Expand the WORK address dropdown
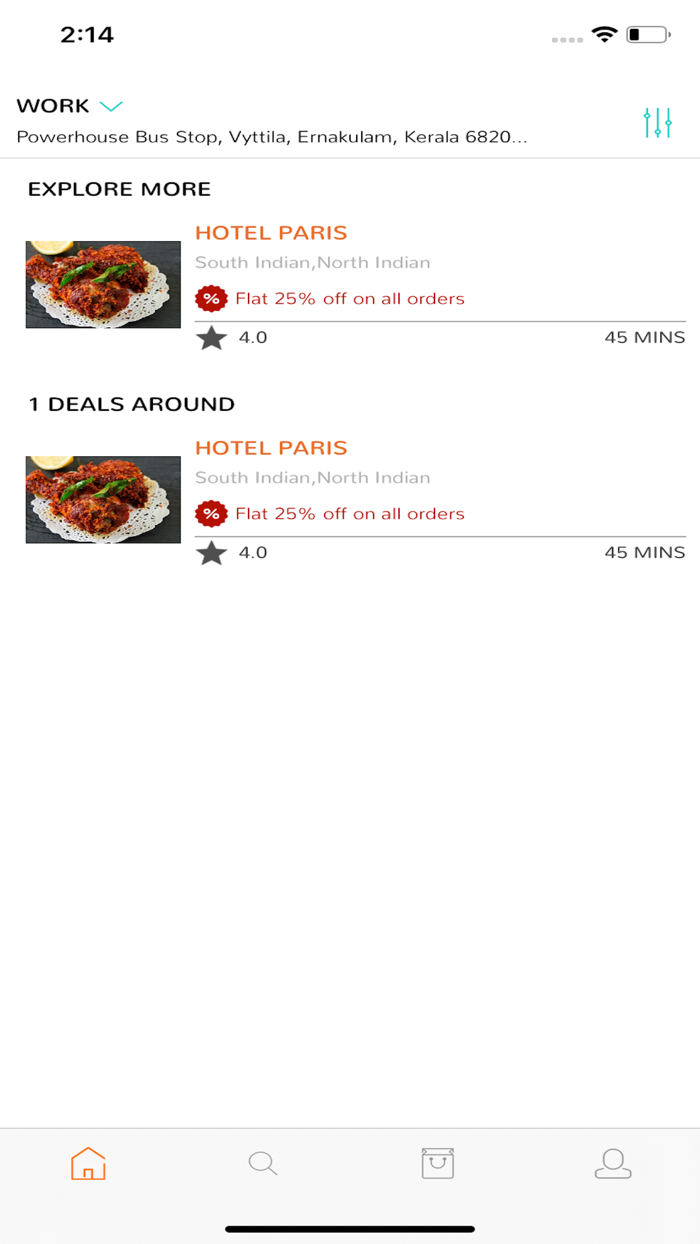The height and width of the screenshot is (1244, 700). (111, 106)
